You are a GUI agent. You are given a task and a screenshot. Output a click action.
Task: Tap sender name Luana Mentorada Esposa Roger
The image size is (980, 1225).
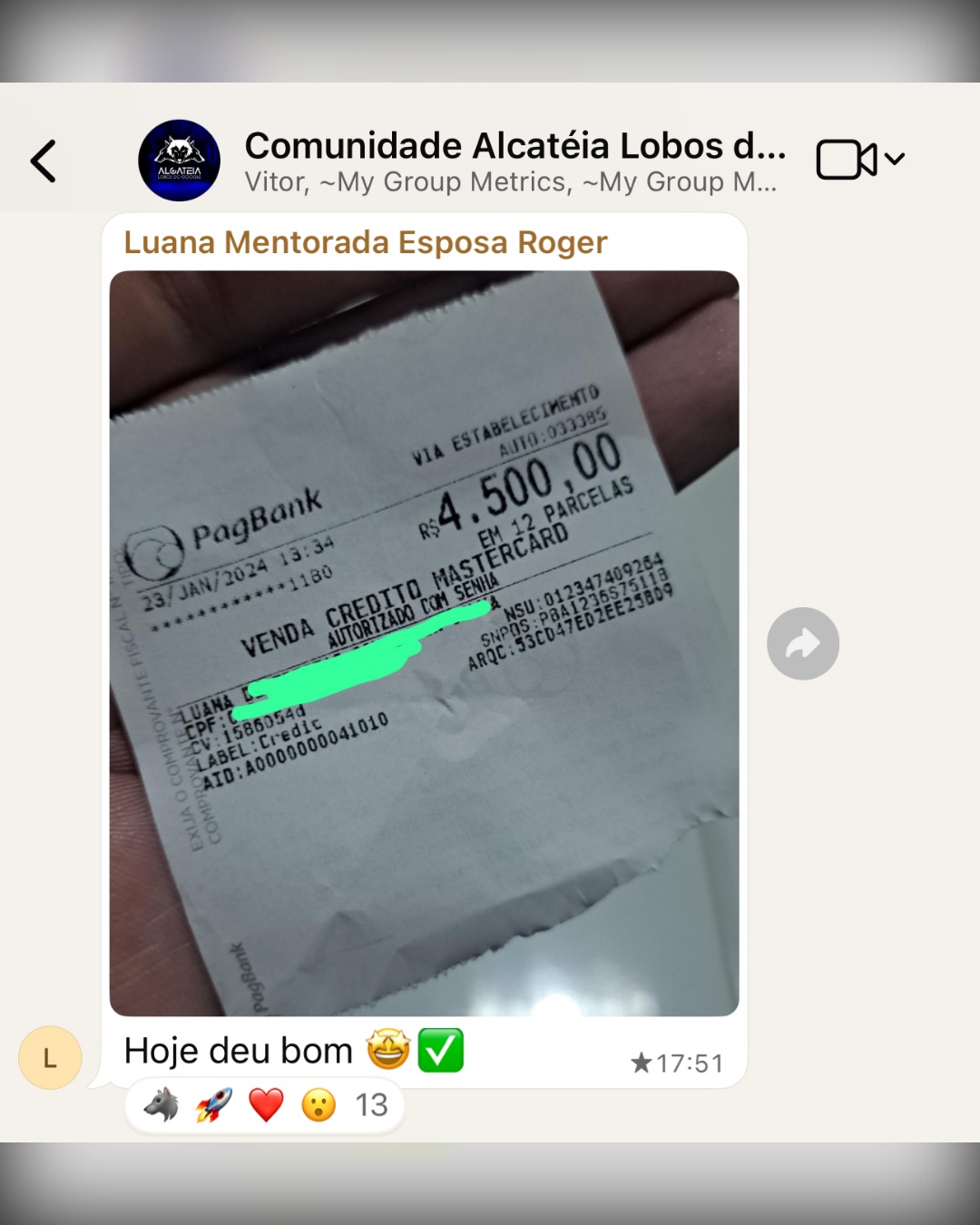click(365, 242)
